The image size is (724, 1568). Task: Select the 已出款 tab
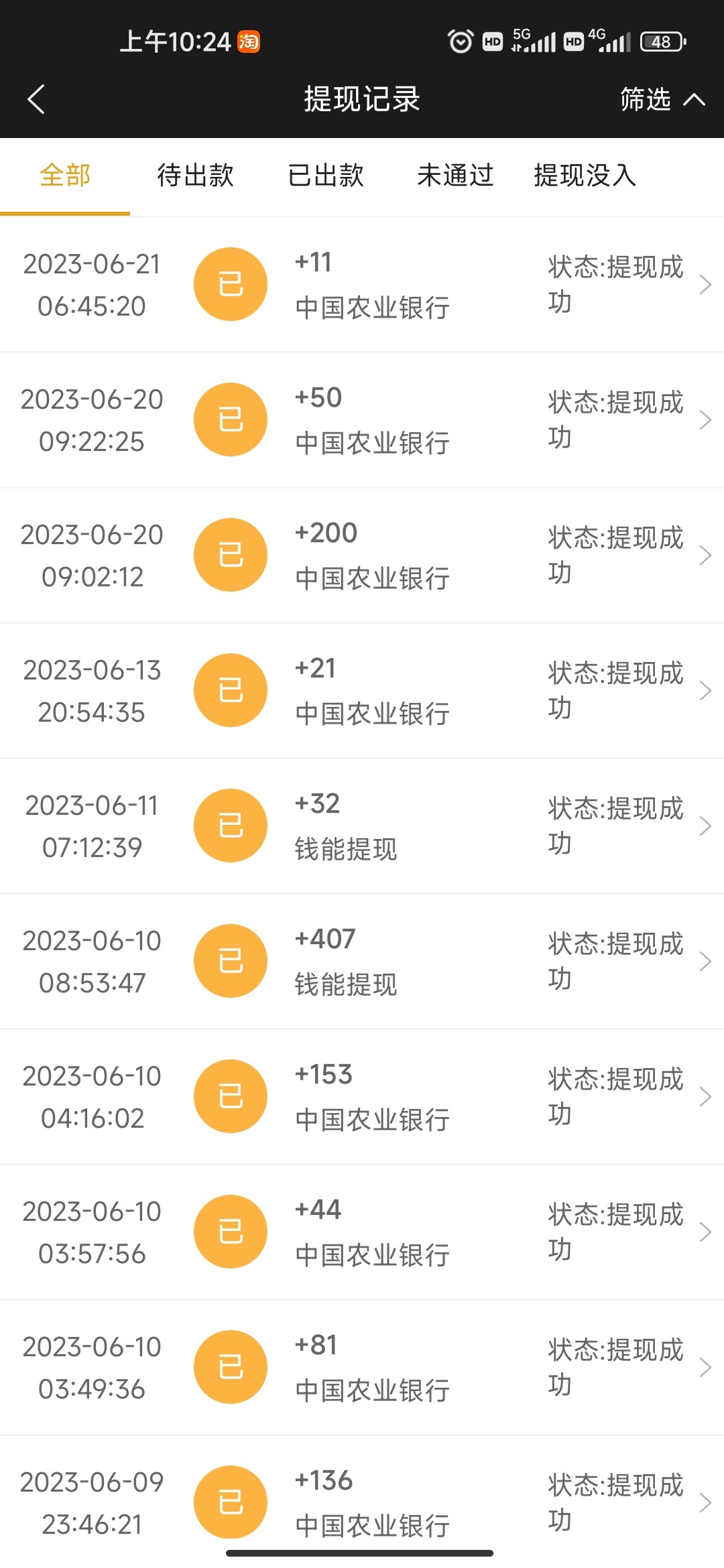[x=324, y=176]
